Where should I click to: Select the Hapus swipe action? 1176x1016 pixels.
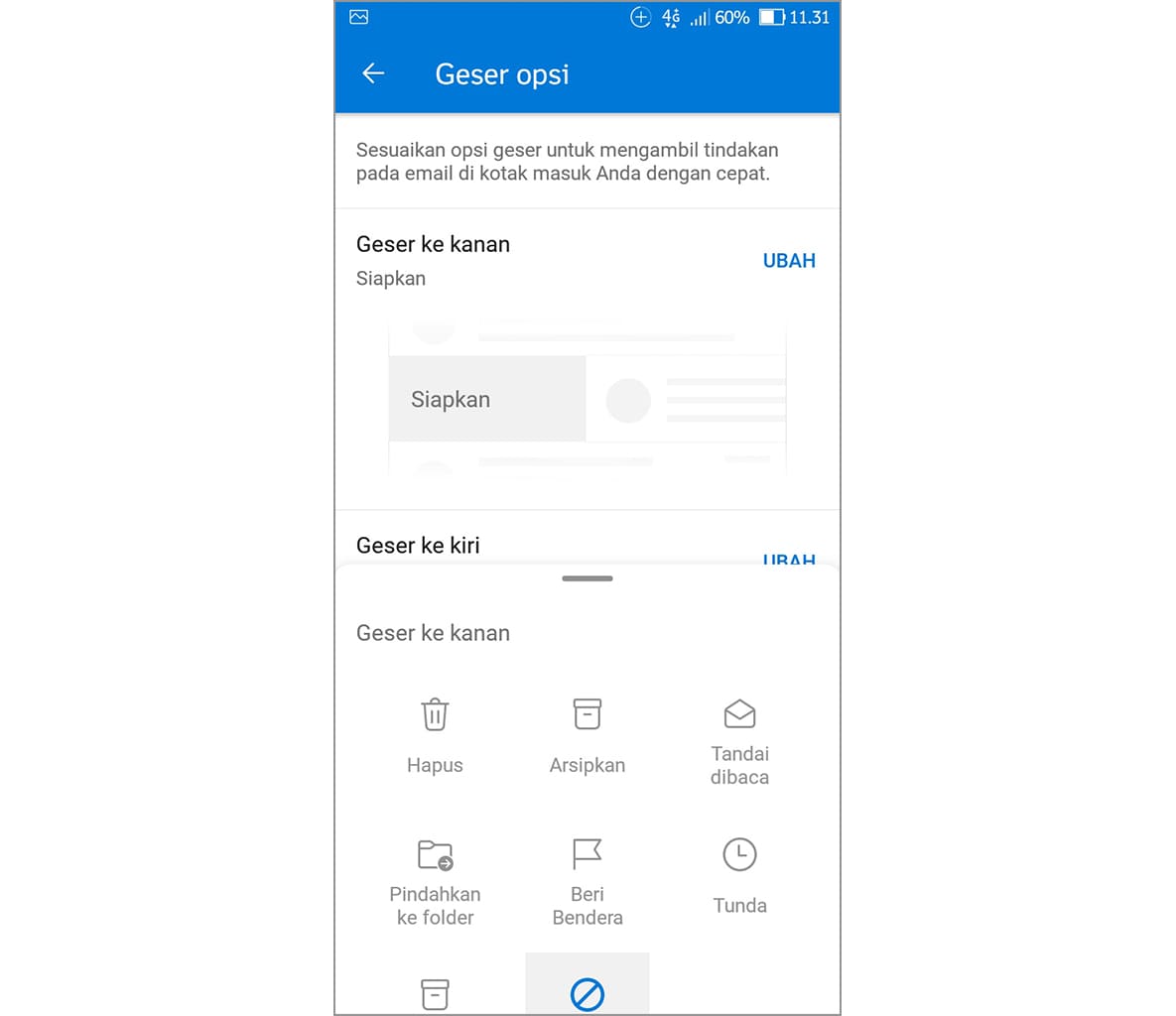coord(435,735)
